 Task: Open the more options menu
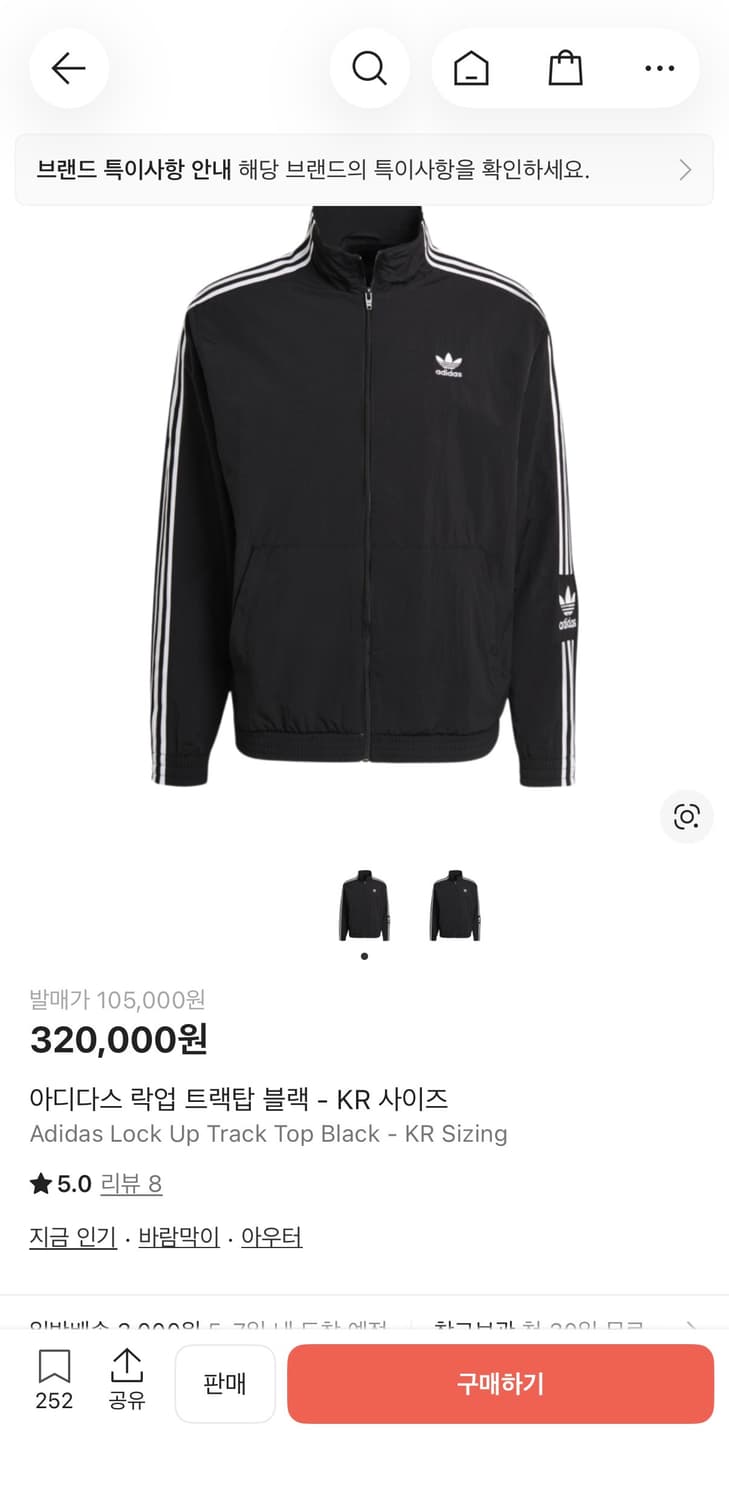659,68
